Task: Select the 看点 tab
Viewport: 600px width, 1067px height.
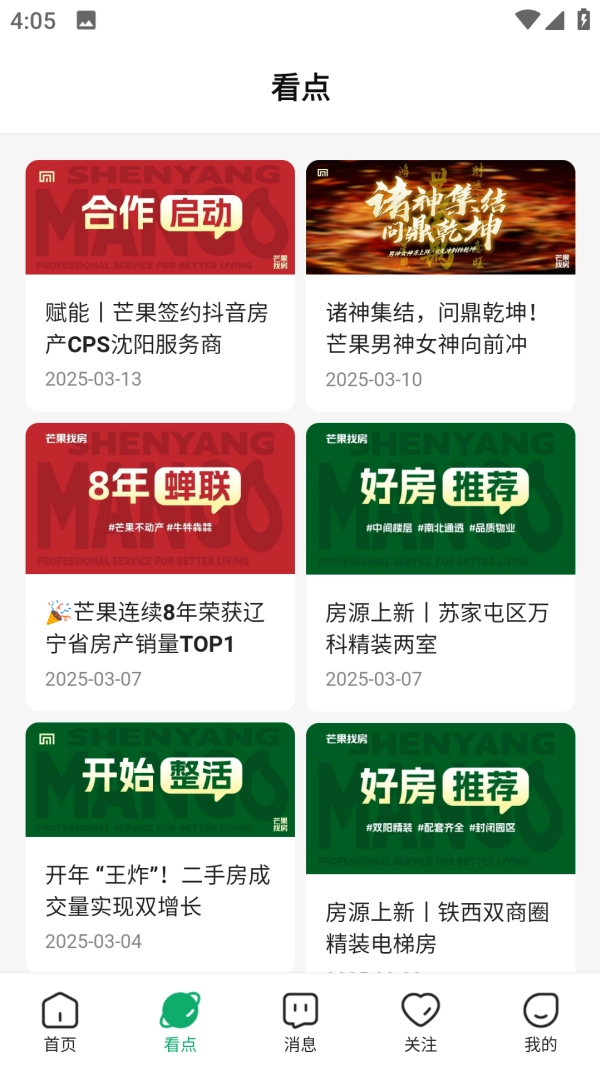Action: click(x=180, y=1022)
